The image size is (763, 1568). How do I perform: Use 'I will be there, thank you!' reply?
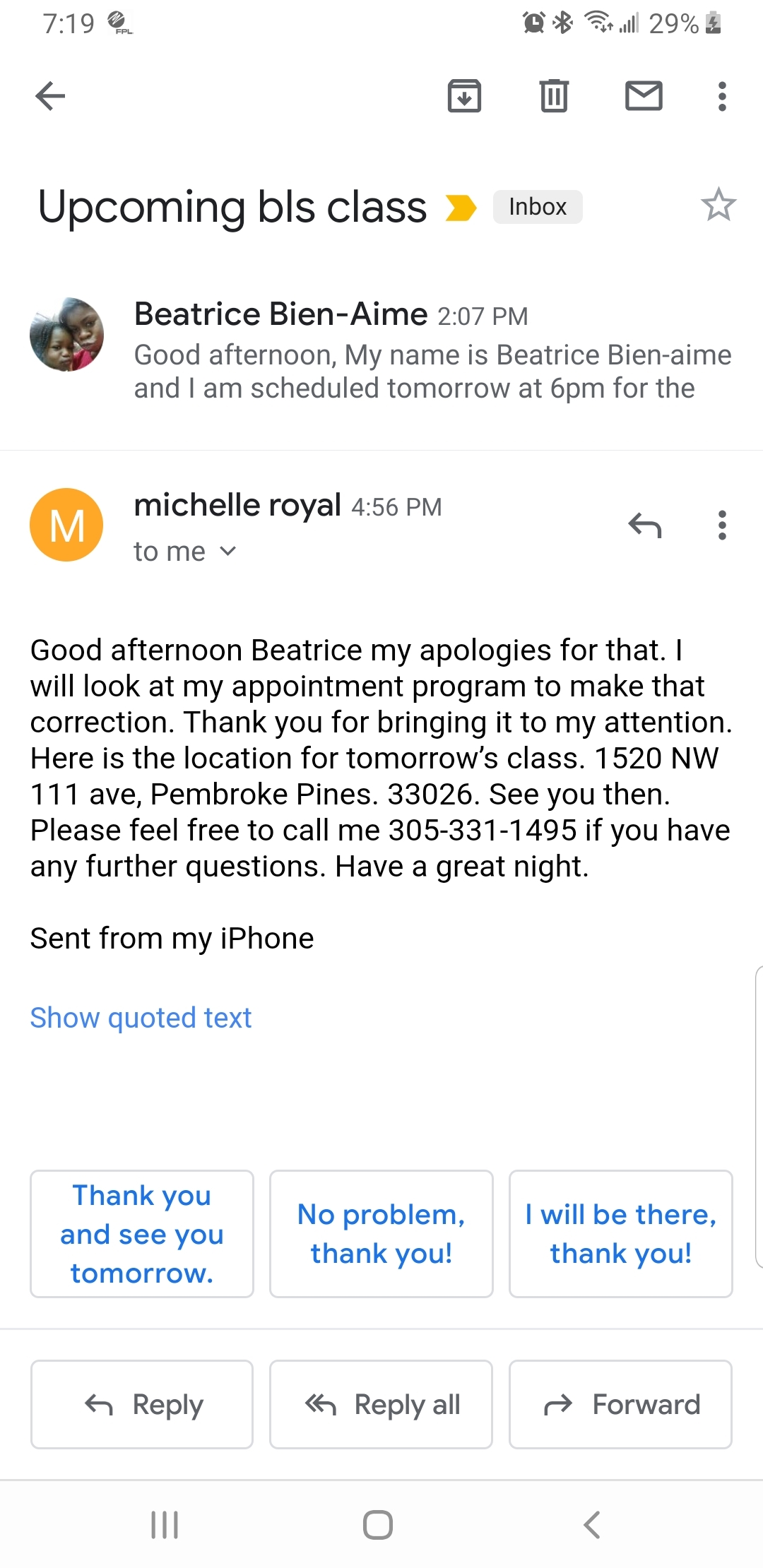[621, 1234]
